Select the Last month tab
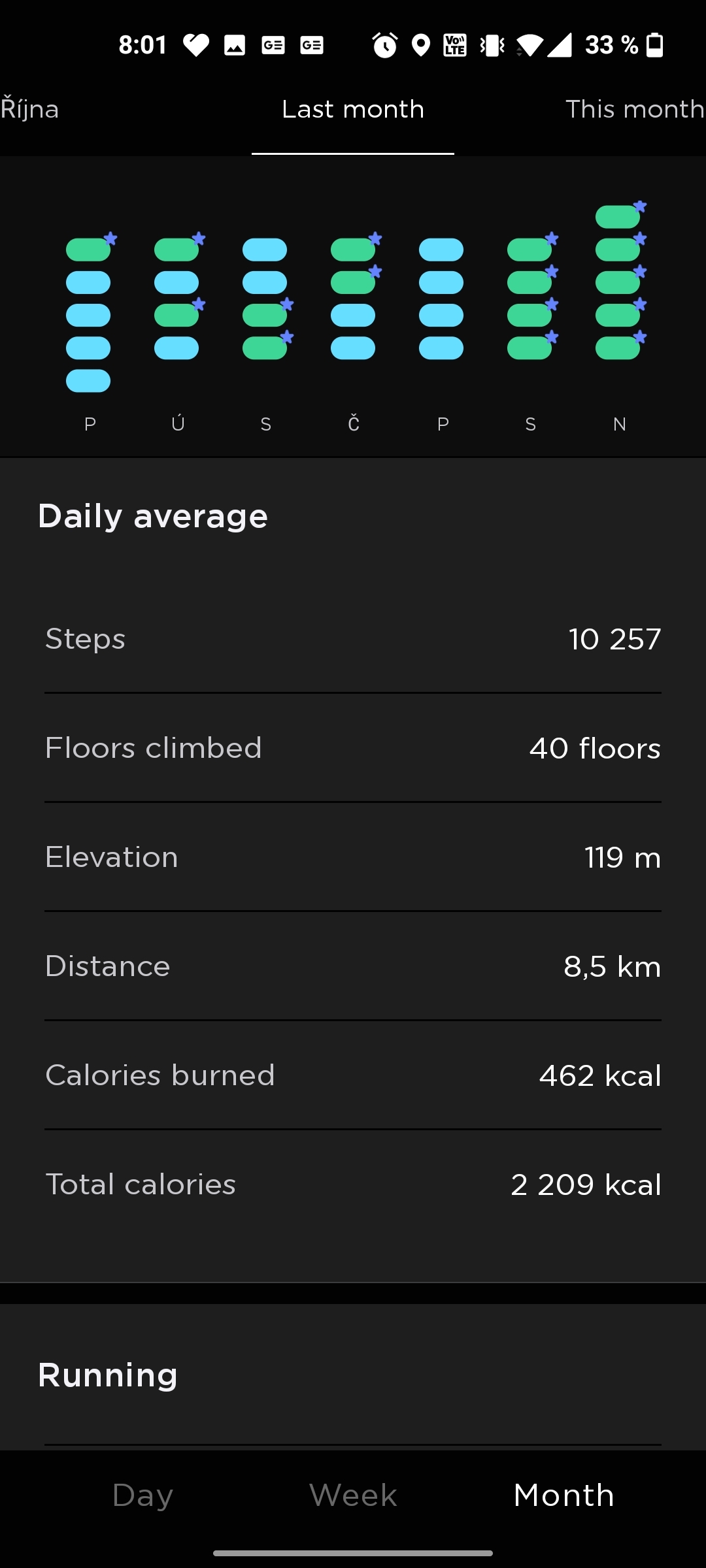Image resolution: width=706 pixels, height=1568 pixels. tap(353, 109)
